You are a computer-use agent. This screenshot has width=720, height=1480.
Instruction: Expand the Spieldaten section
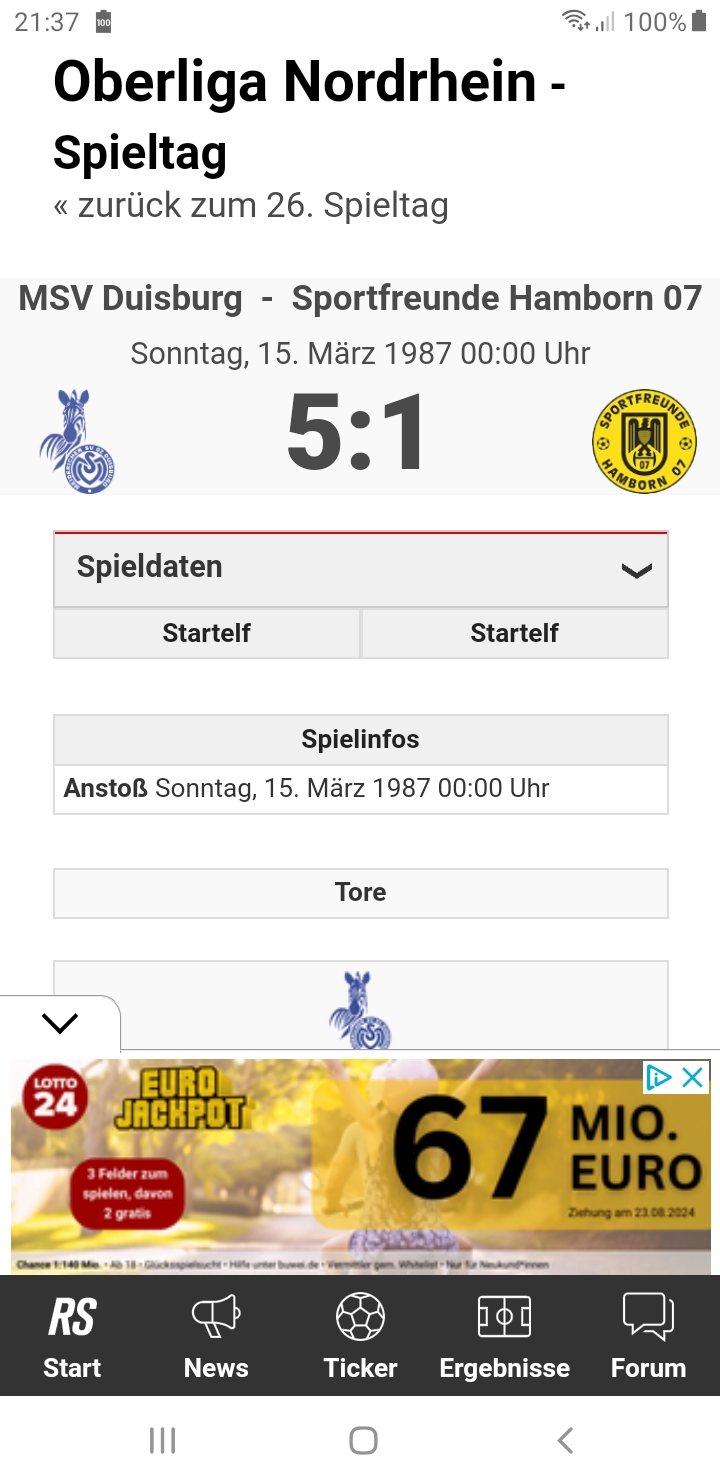360,568
